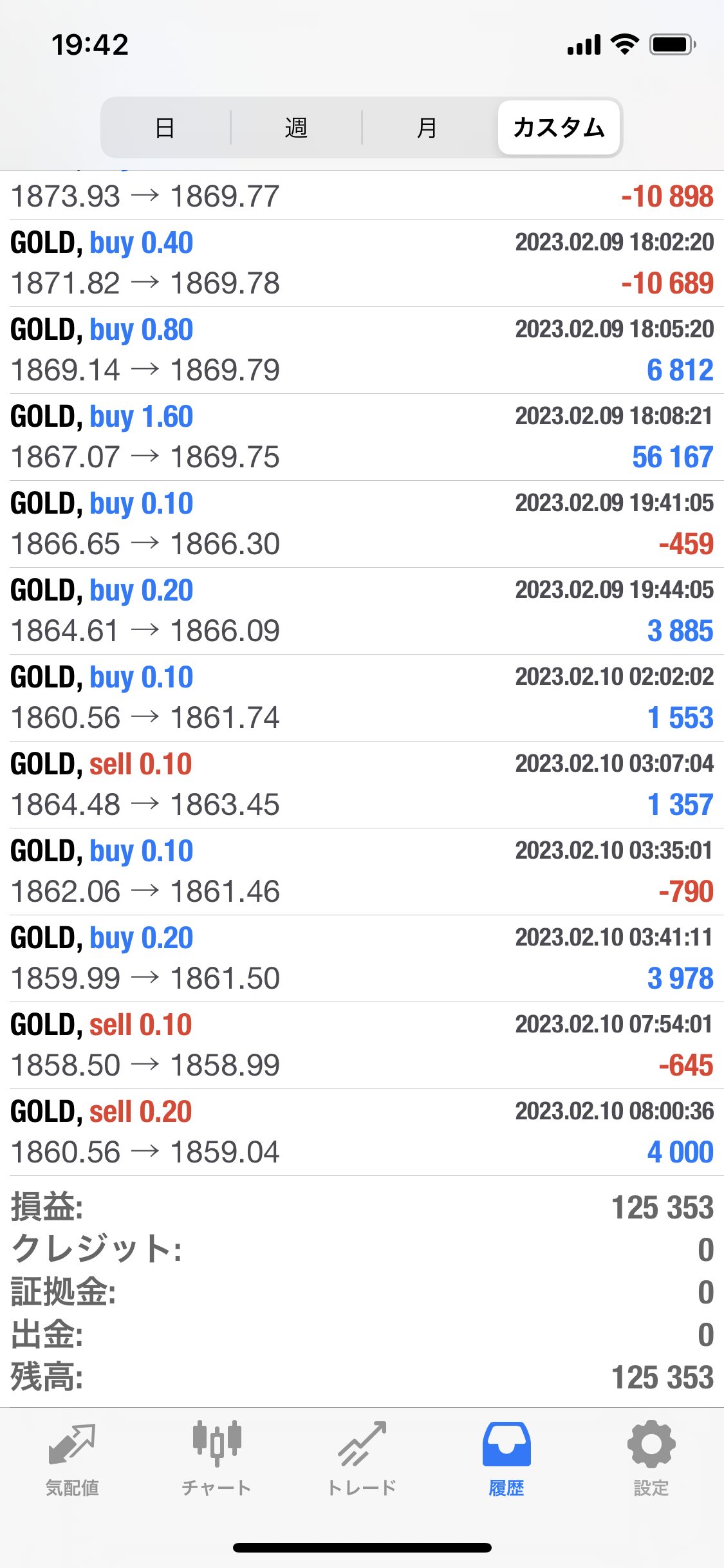
Task: Expand the GOLD buy 0.10 trade with -790 loss
Action: coord(362,872)
